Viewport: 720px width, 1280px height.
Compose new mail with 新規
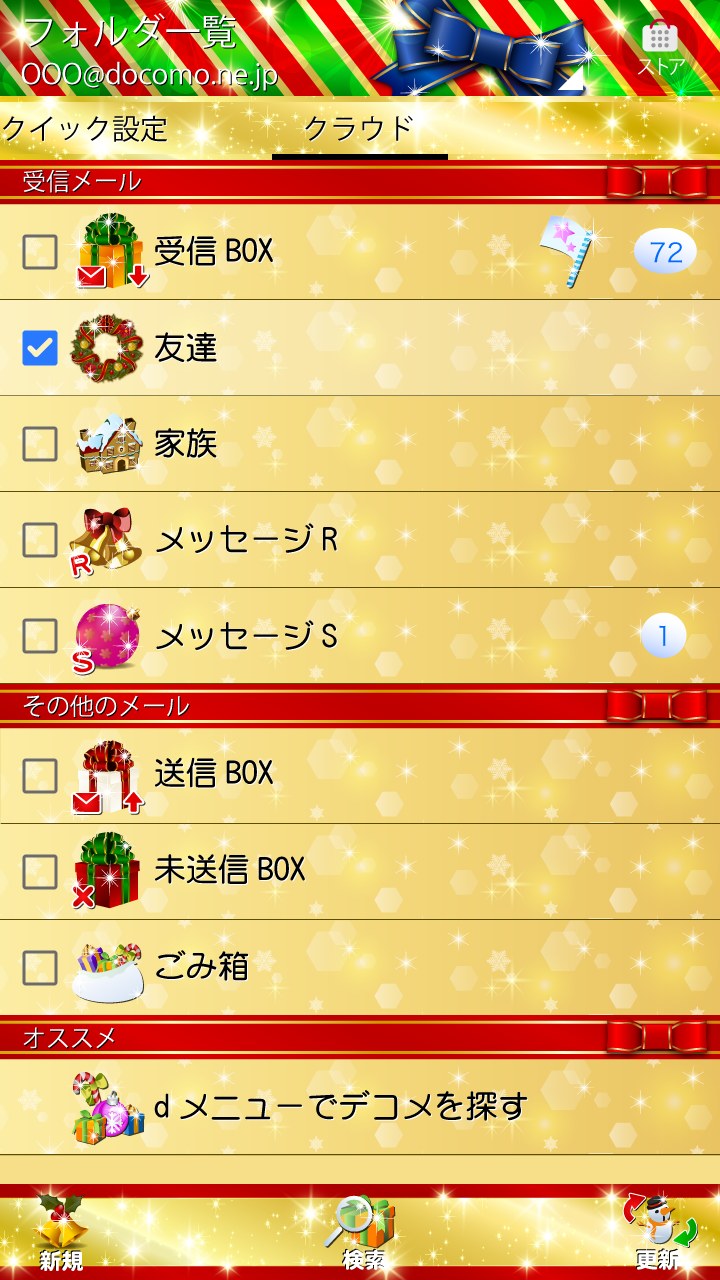pos(62,1235)
